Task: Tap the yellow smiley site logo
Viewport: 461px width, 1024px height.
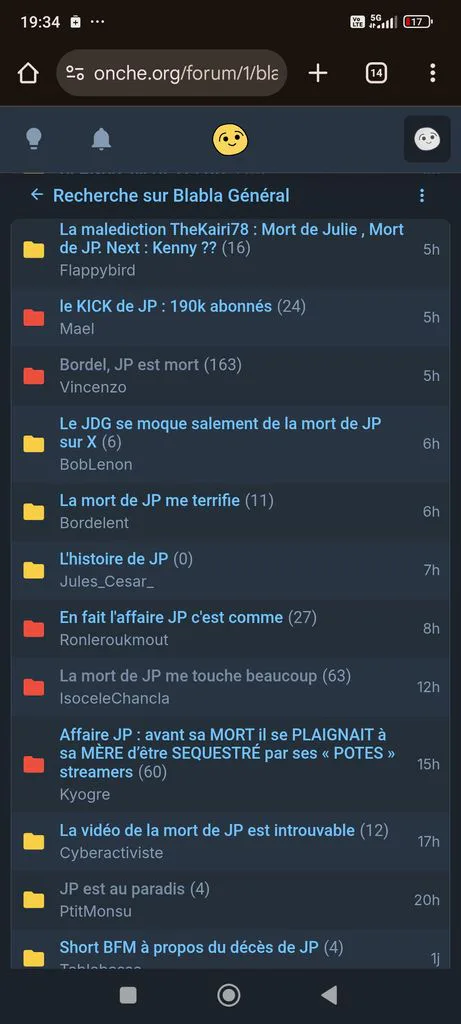Action: tap(230, 139)
